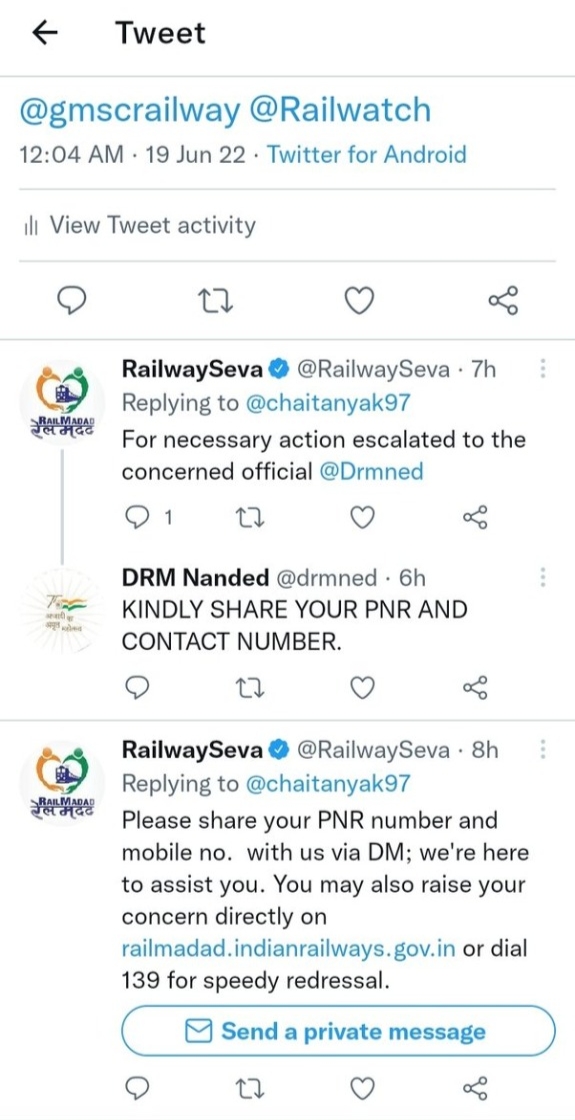This screenshot has height=1120, width=575.
Task: Open DRM Nanded's profile picture
Action: click(62, 611)
